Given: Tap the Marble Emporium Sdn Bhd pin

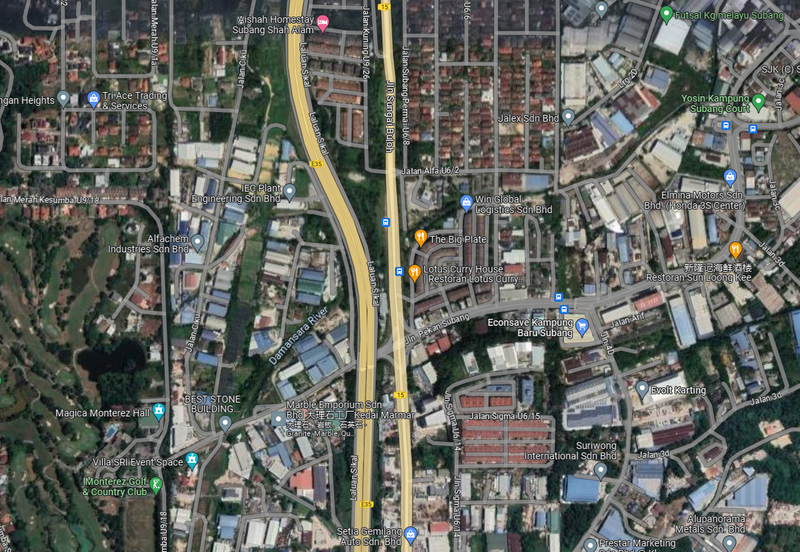Looking at the screenshot, I should (277, 416).
